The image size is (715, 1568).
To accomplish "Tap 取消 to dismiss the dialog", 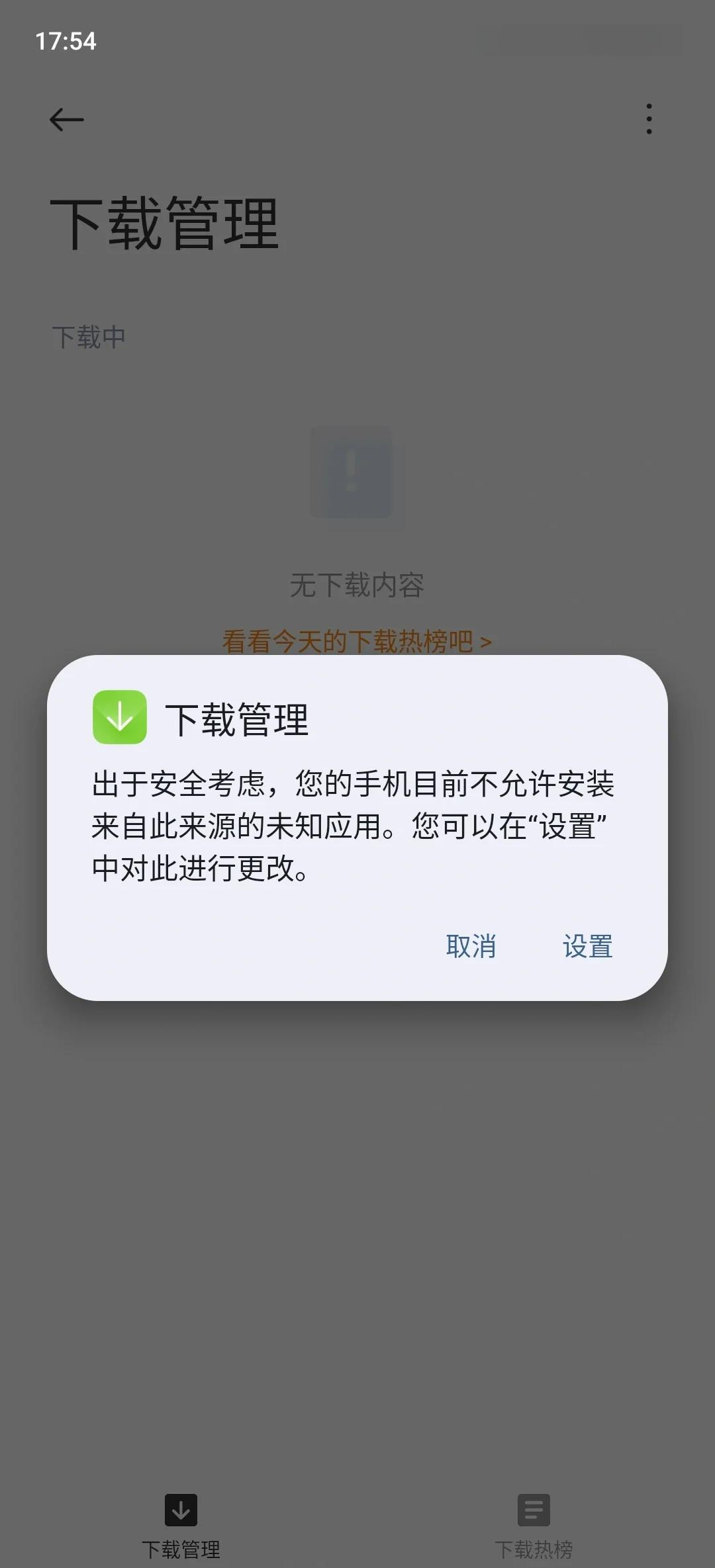I will point(471,948).
